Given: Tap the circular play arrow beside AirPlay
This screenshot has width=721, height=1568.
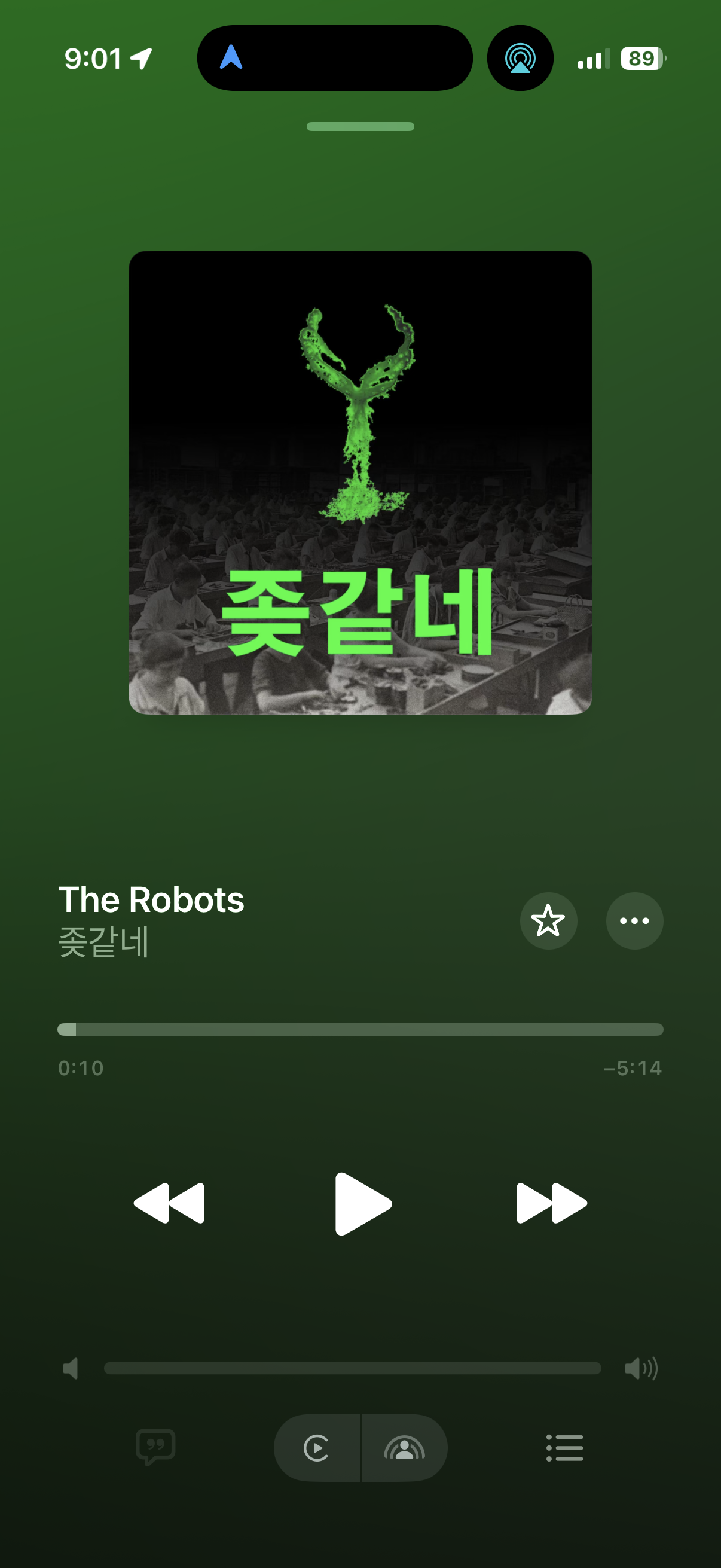Looking at the screenshot, I should pos(316,1447).
